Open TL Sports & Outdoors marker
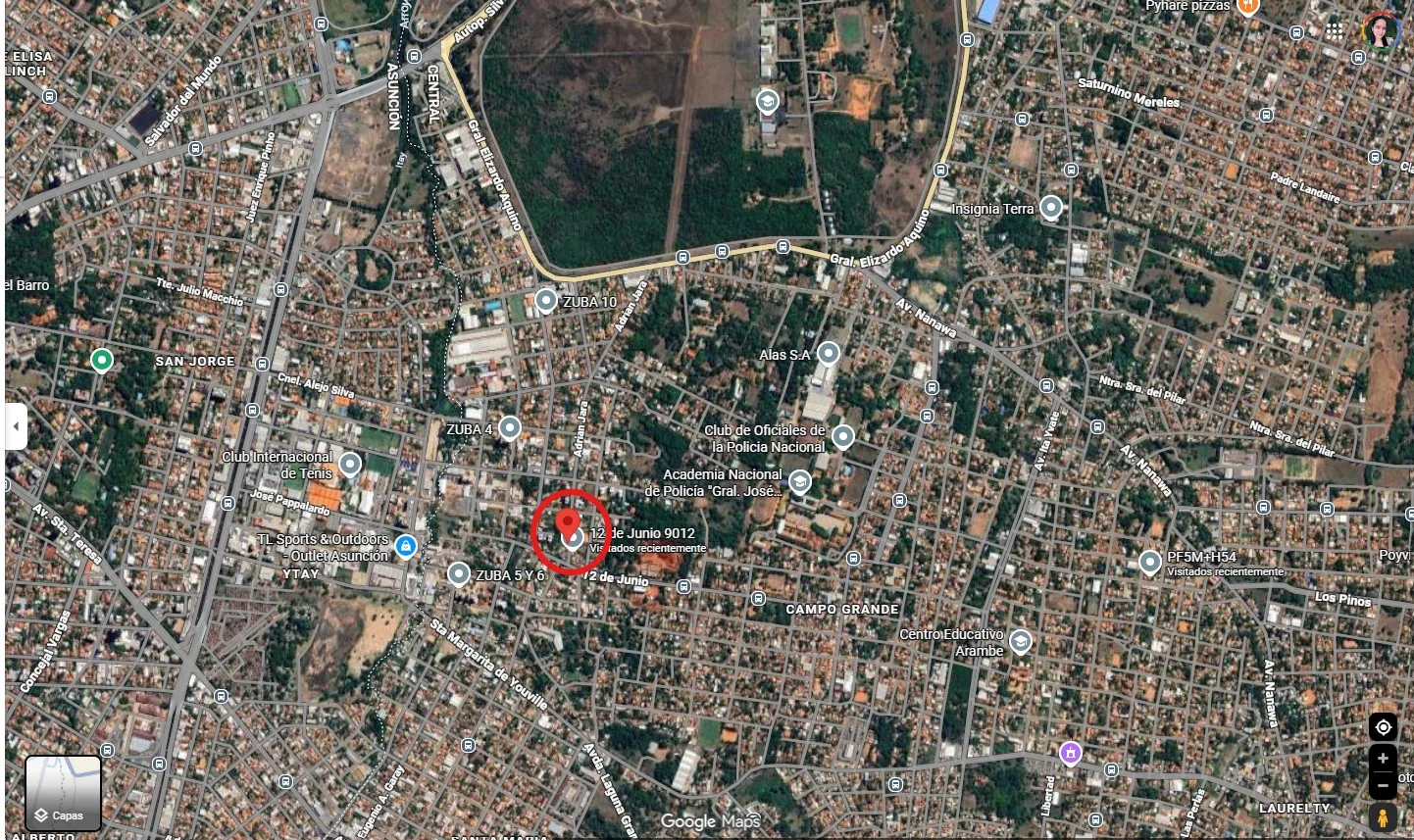The image size is (1414, 840). click(405, 546)
